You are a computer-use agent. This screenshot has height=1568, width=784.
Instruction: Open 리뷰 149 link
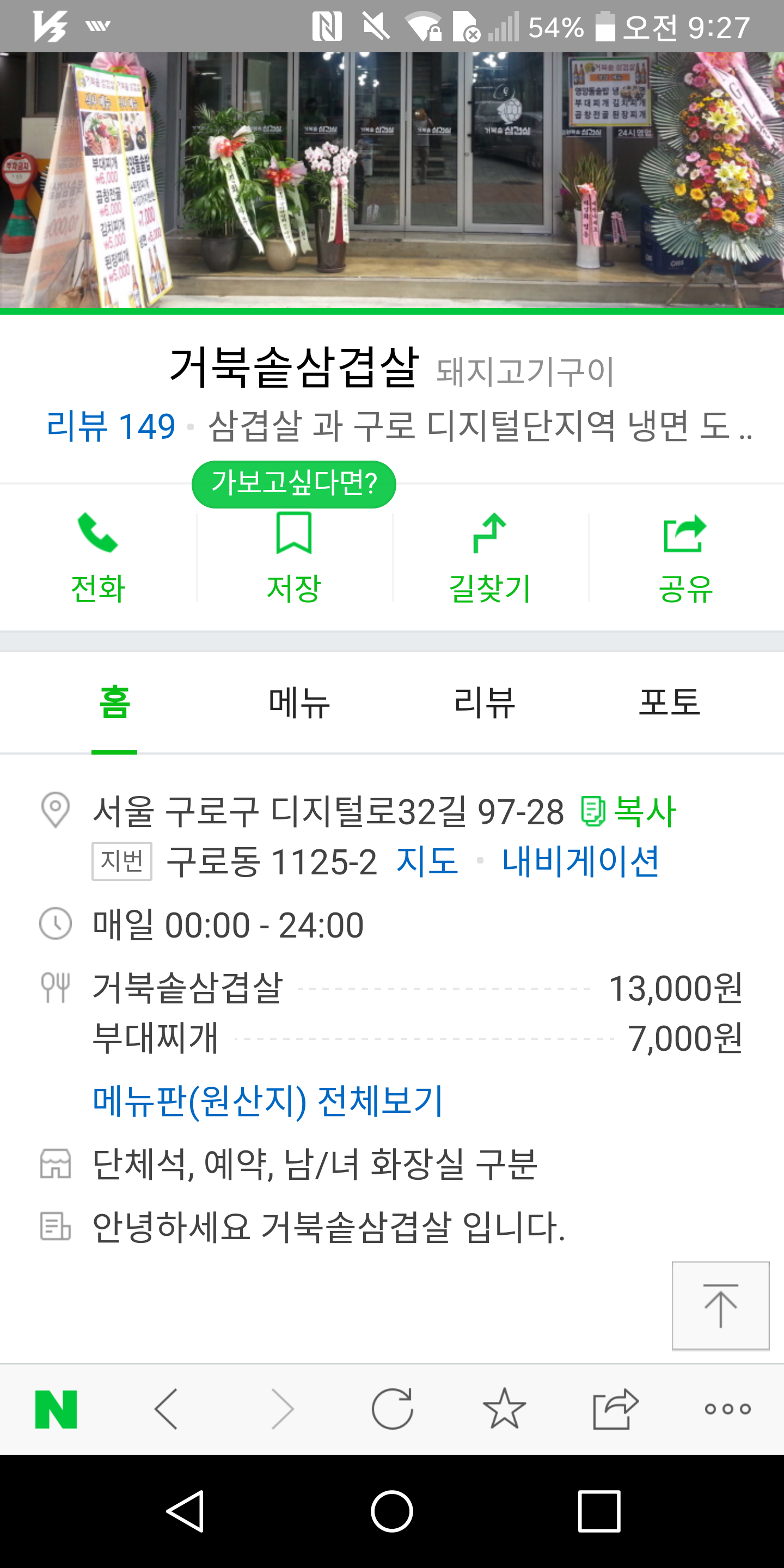point(111,425)
